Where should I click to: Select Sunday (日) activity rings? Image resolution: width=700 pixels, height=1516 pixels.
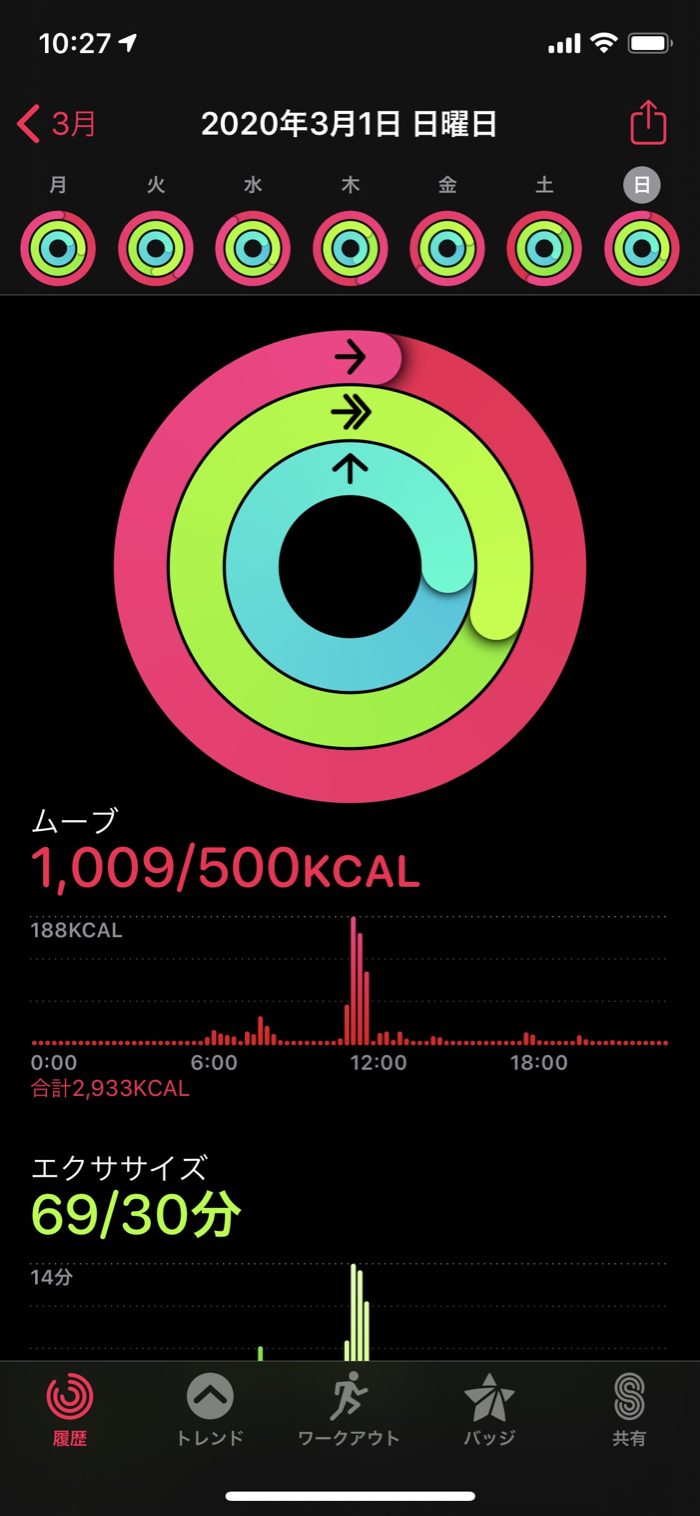pos(642,248)
